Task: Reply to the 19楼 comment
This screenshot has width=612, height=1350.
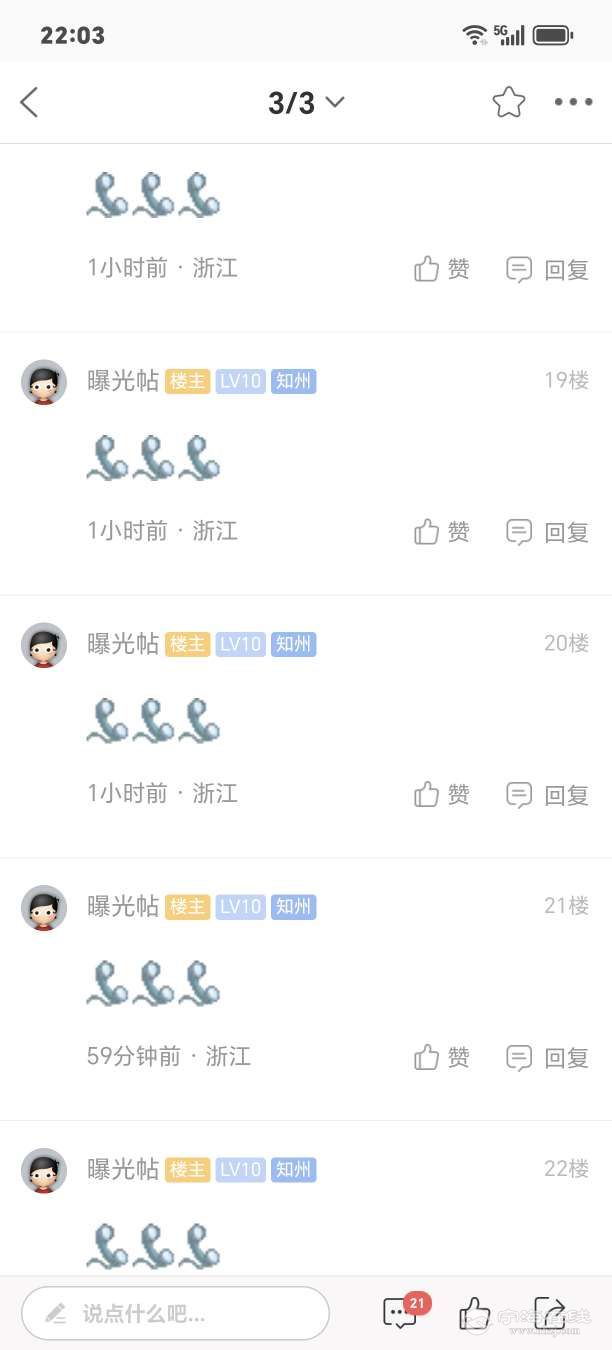Action: [x=547, y=532]
